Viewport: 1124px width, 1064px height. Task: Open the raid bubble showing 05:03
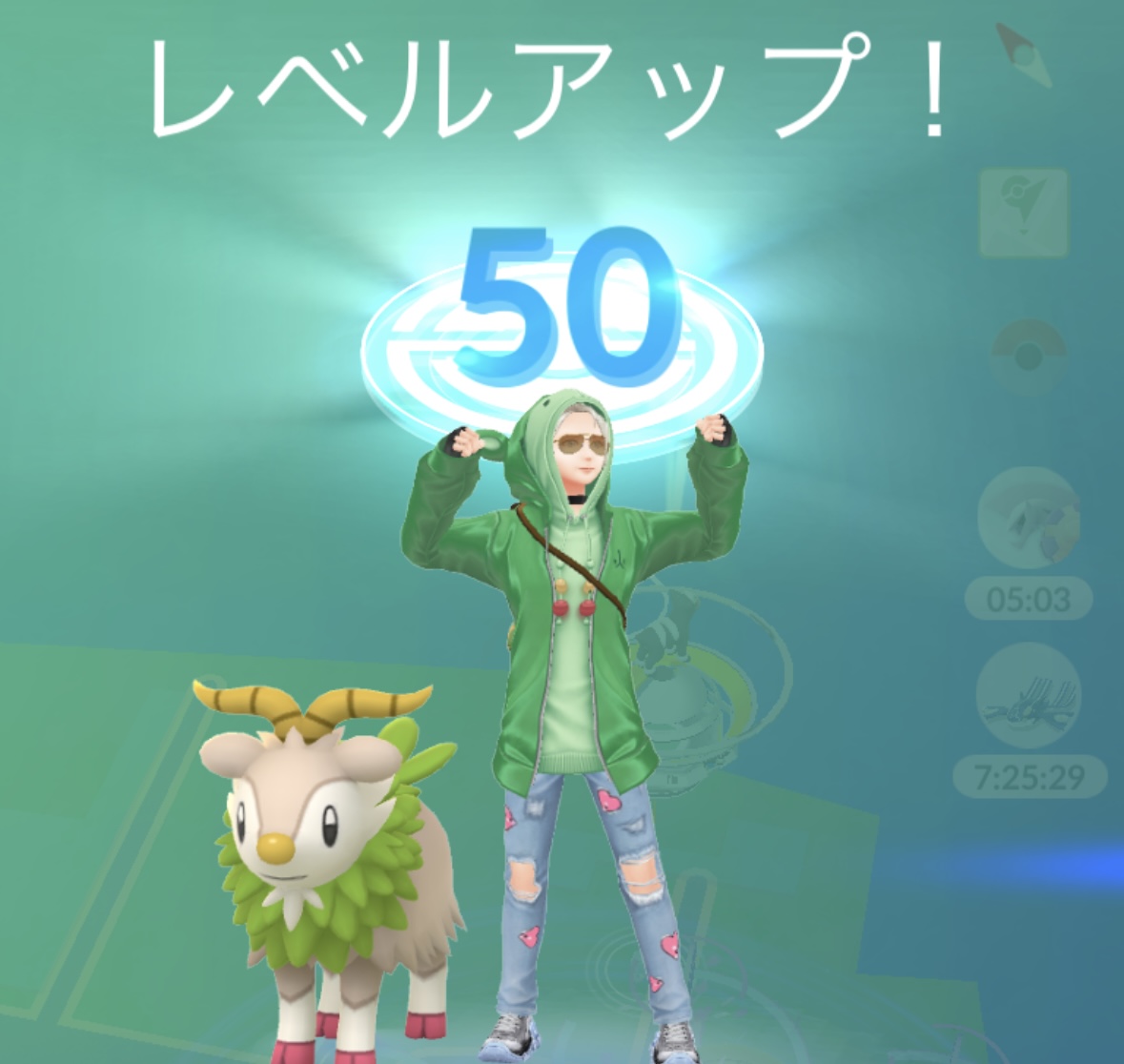tap(1029, 520)
